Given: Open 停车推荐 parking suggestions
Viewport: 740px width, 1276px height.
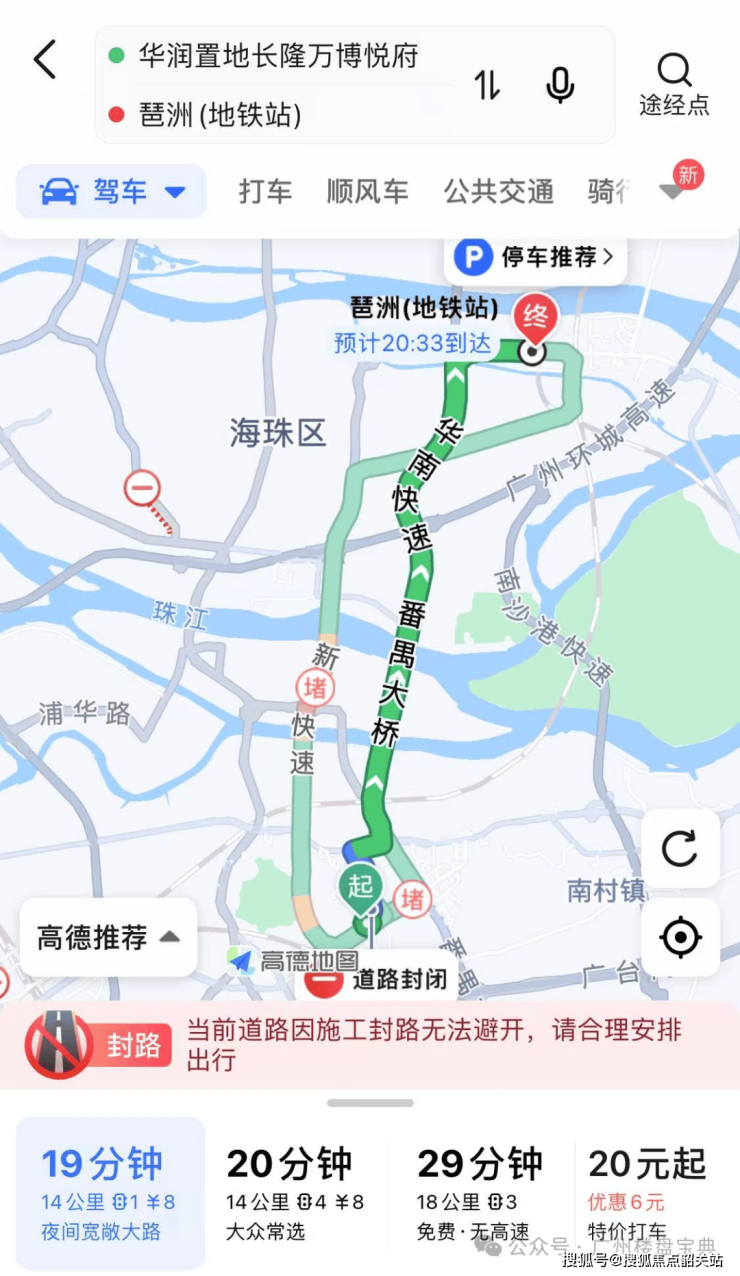Looking at the screenshot, I should [x=535, y=258].
